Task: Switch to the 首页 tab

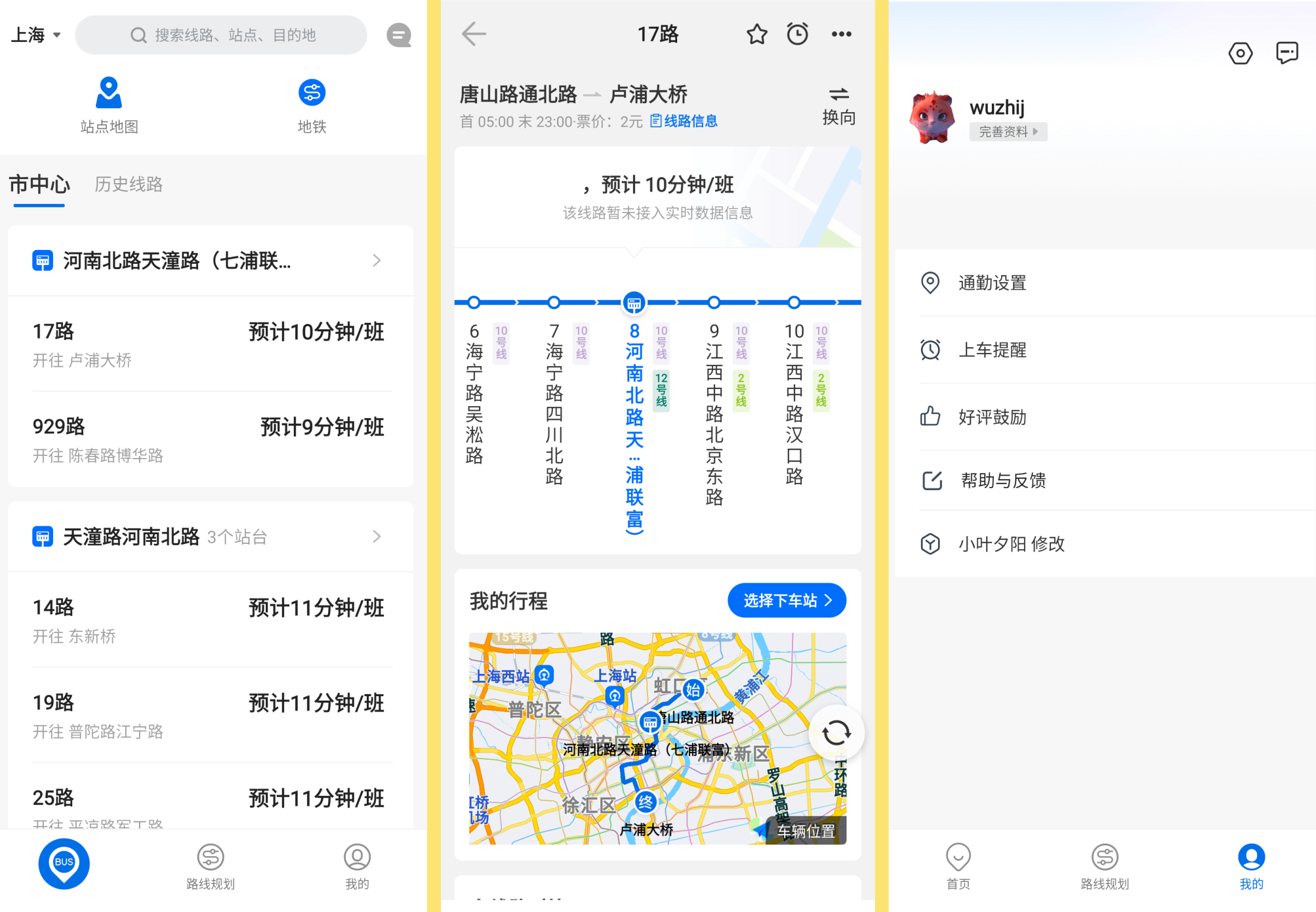Action: coord(958,866)
